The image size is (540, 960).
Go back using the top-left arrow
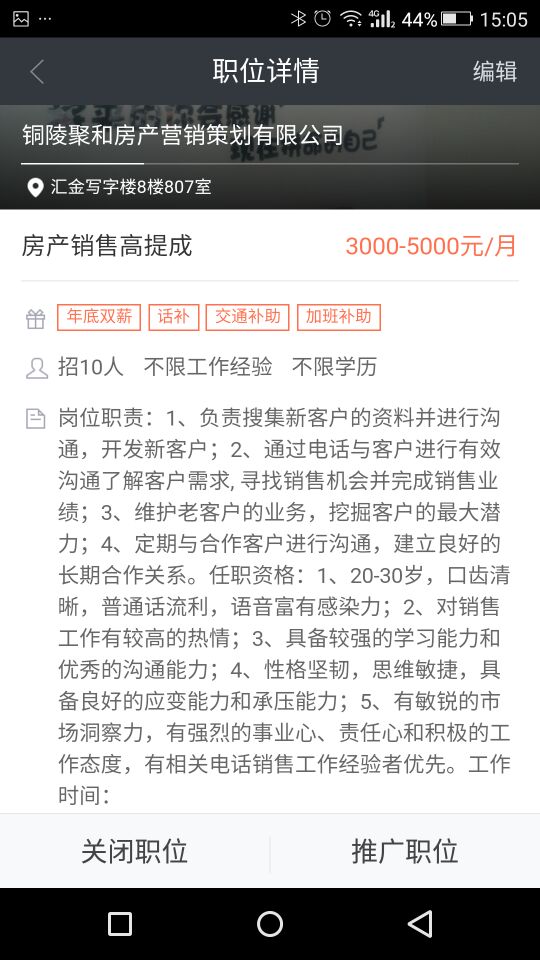pos(37,72)
